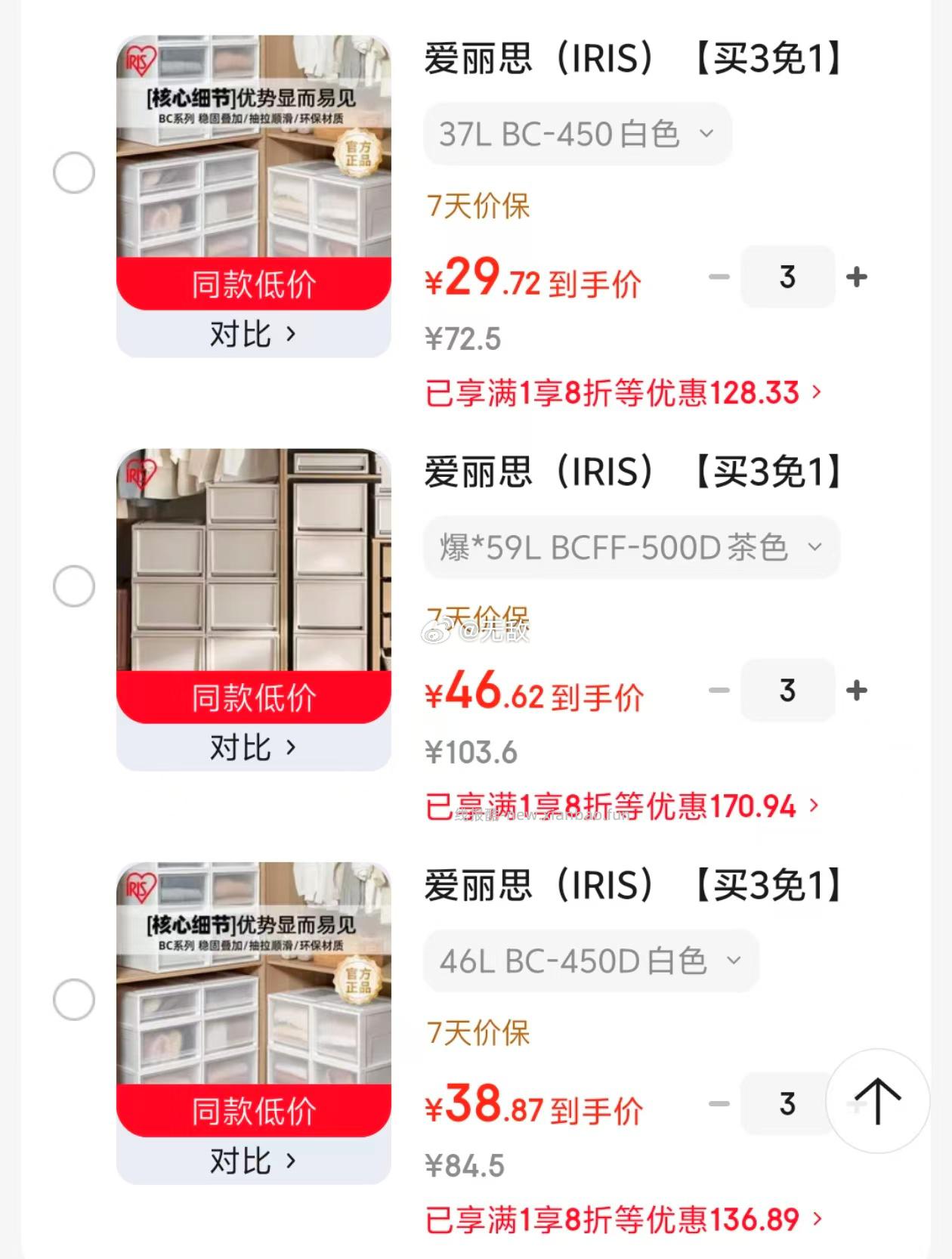Click the IRIS heart logo on first product image
The image size is (952, 1259).
click(140, 59)
